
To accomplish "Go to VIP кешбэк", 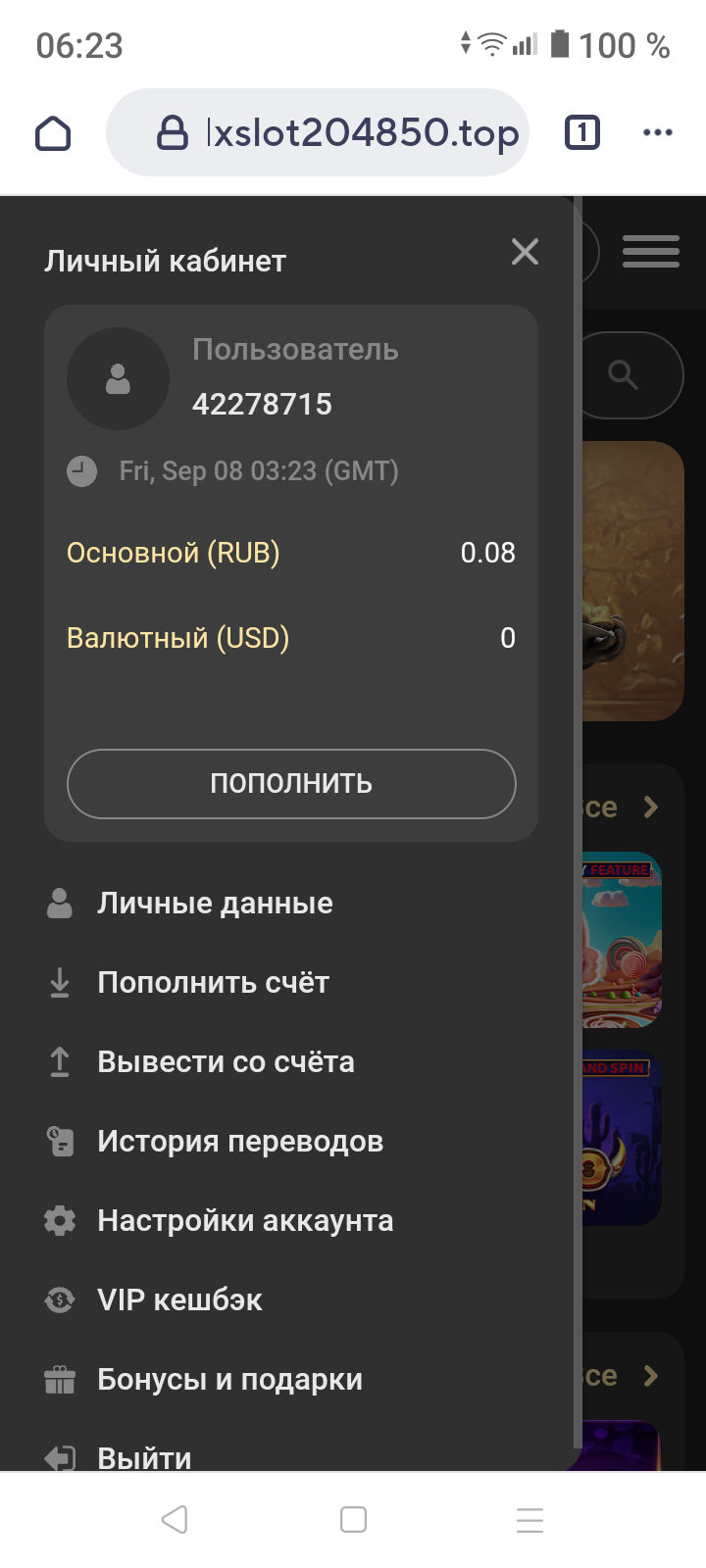I will [x=179, y=1300].
